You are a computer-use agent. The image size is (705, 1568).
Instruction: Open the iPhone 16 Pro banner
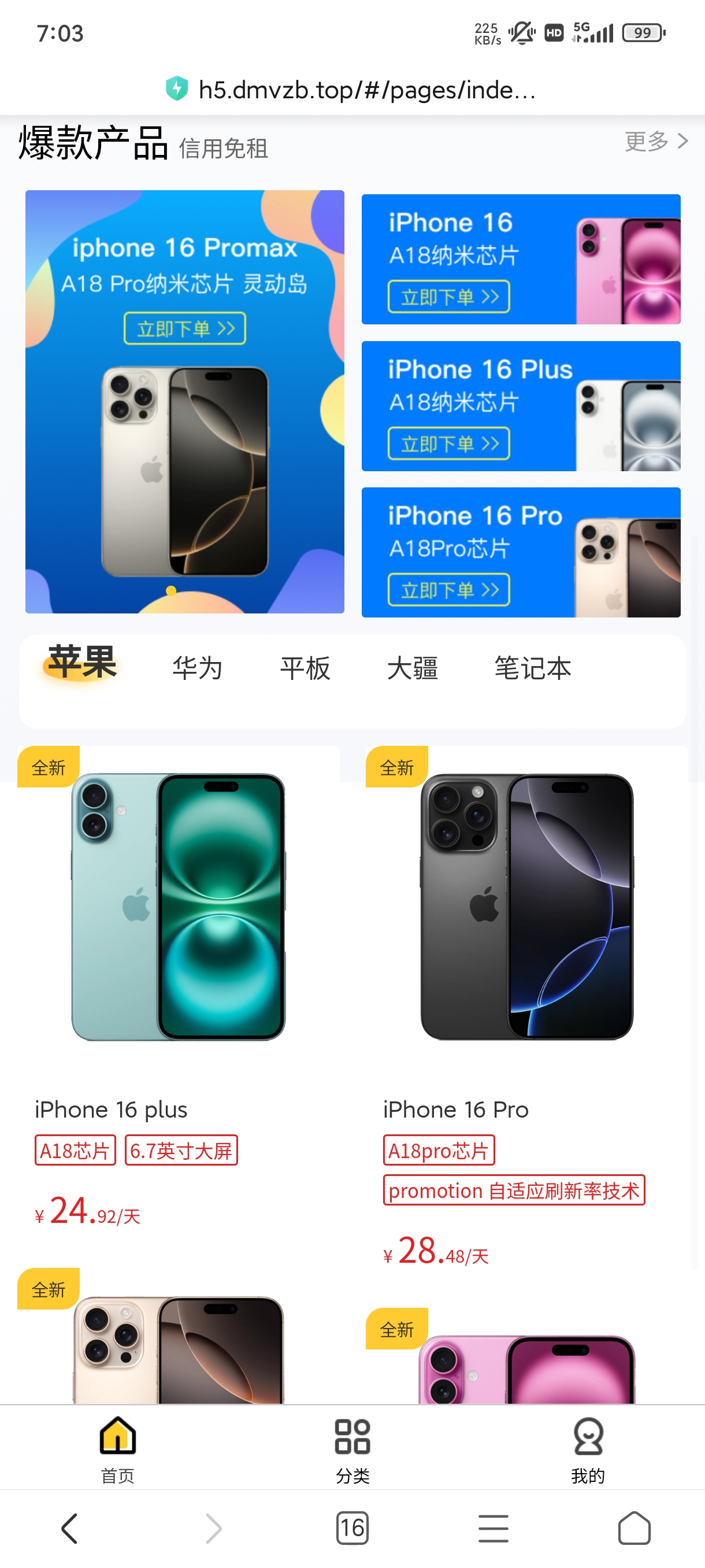click(x=521, y=552)
